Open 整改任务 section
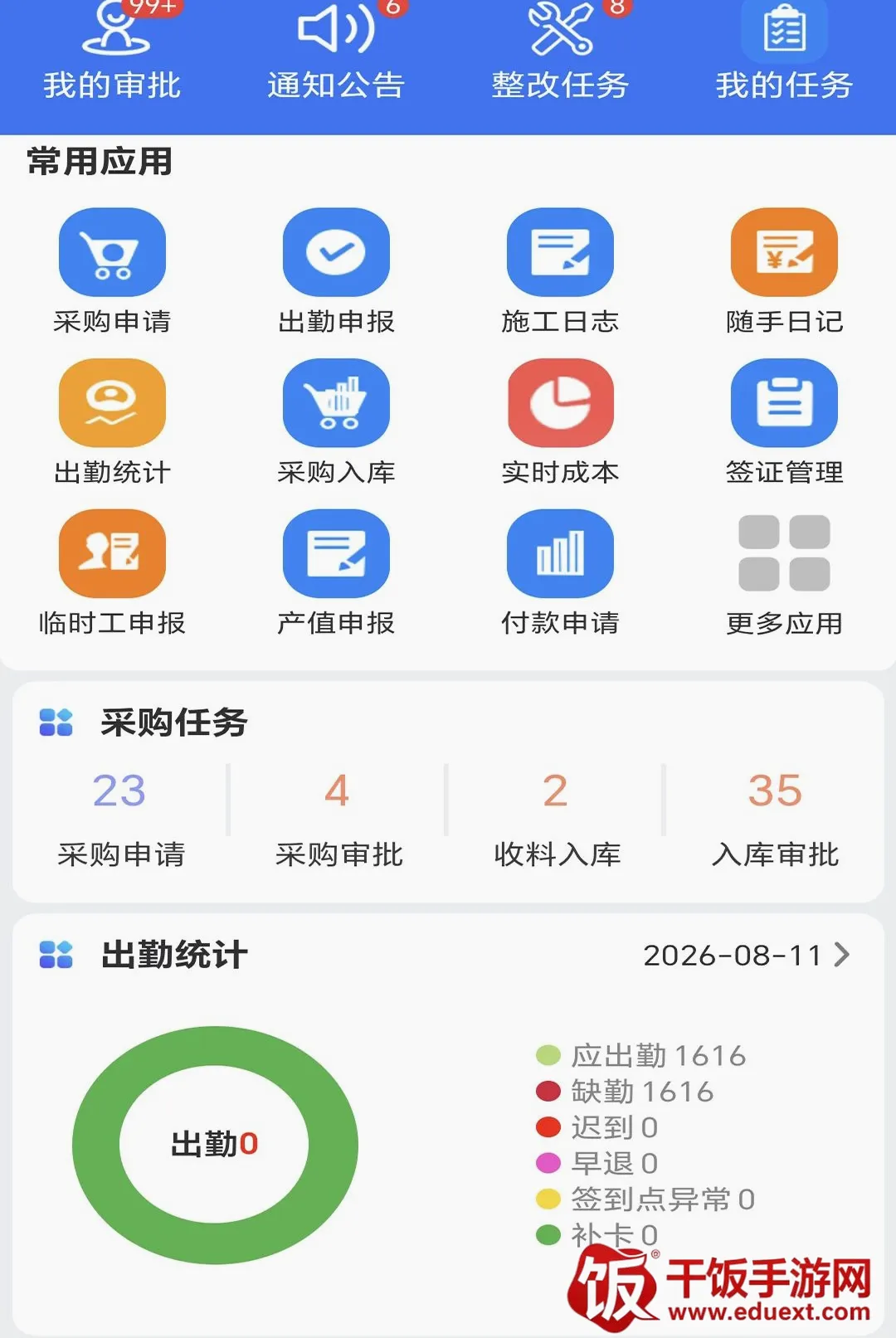896x1338 pixels. click(x=560, y=51)
